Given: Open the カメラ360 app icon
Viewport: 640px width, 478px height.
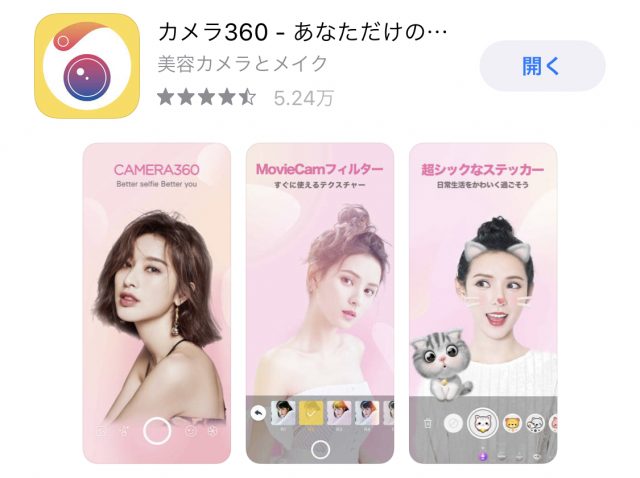Looking at the screenshot, I should 86,66.
